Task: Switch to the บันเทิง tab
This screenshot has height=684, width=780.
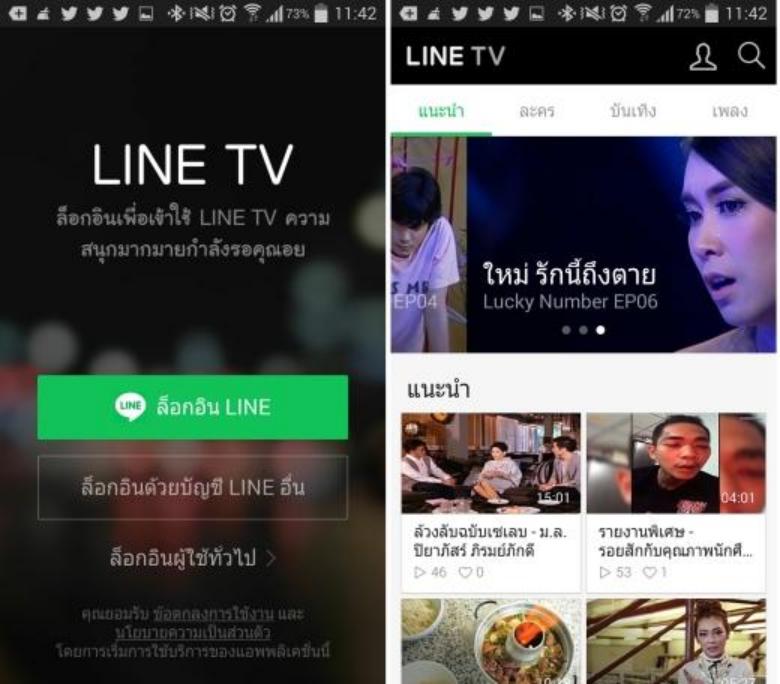Action: coord(632,110)
